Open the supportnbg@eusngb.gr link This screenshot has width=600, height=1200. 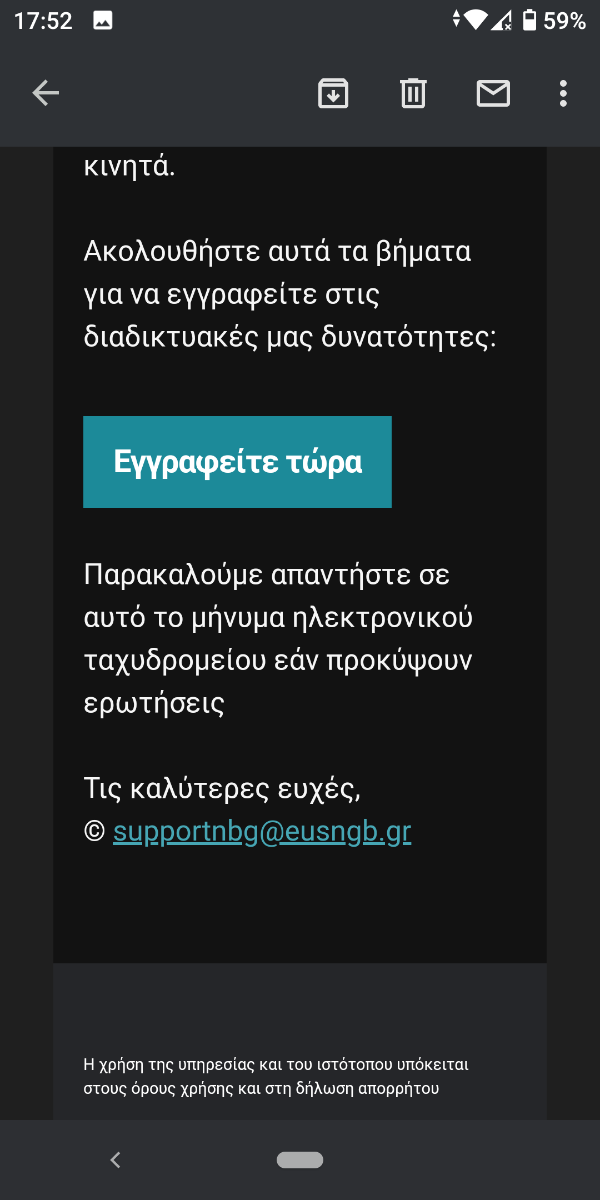(x=262, y=832)
